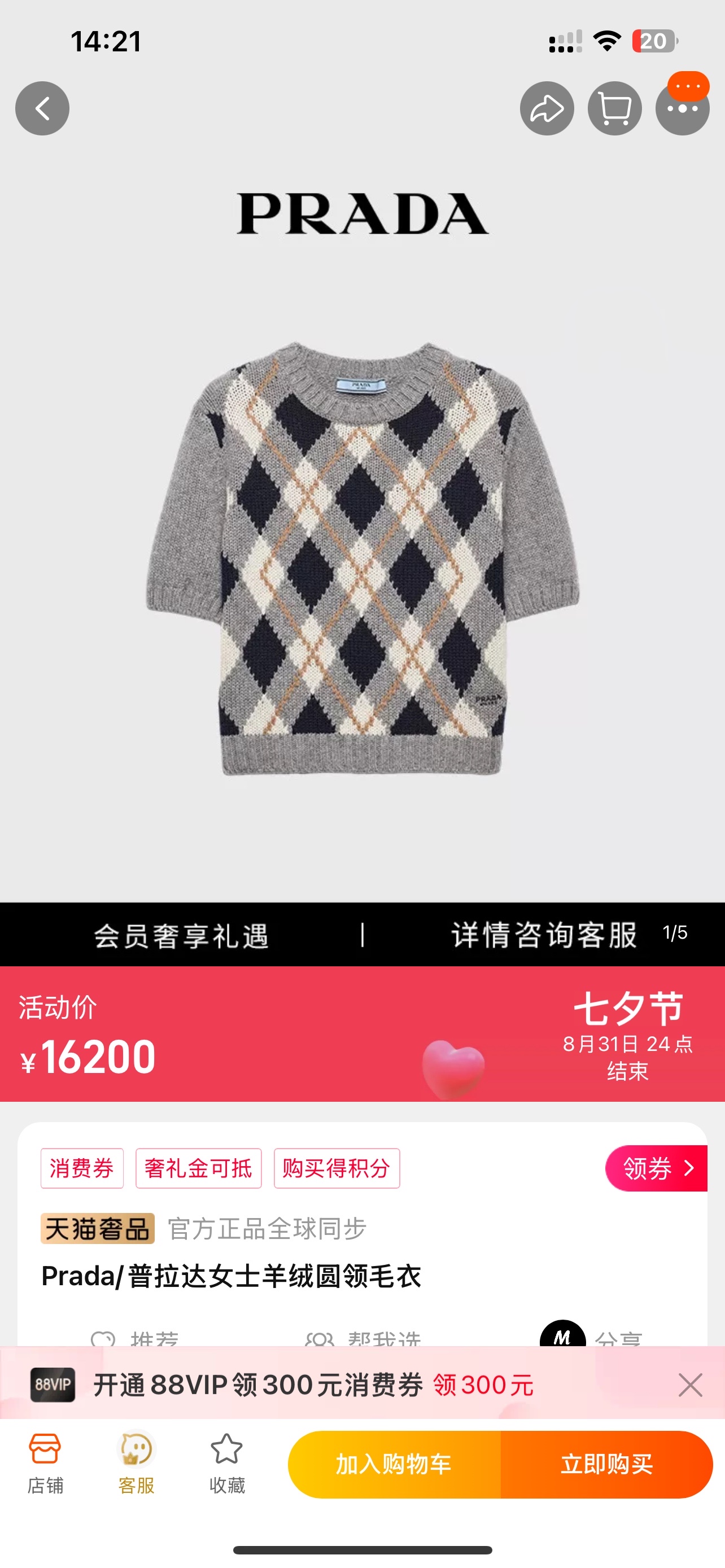This screenshot has width=725, height=1568.
Task: Open the shopping cart icon
Action: pos(614,108)
